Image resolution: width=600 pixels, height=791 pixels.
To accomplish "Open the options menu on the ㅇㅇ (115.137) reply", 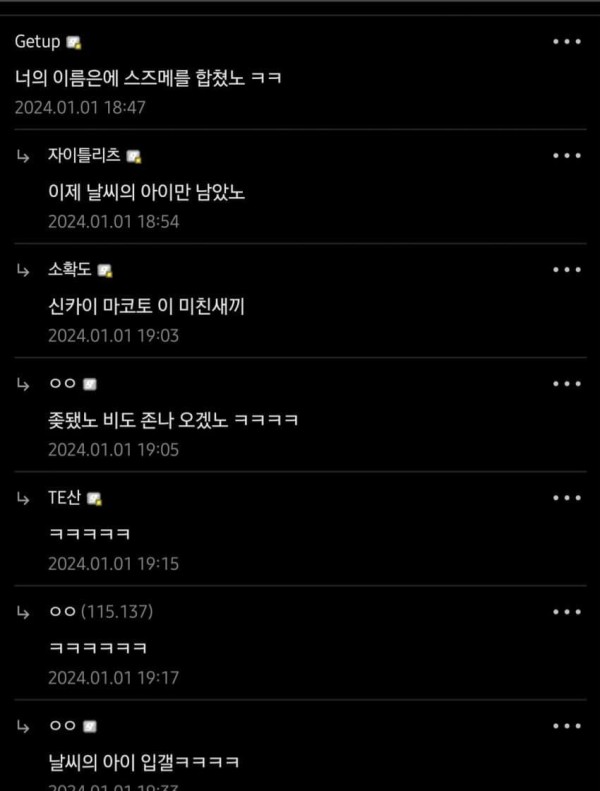I will point(567,612).
